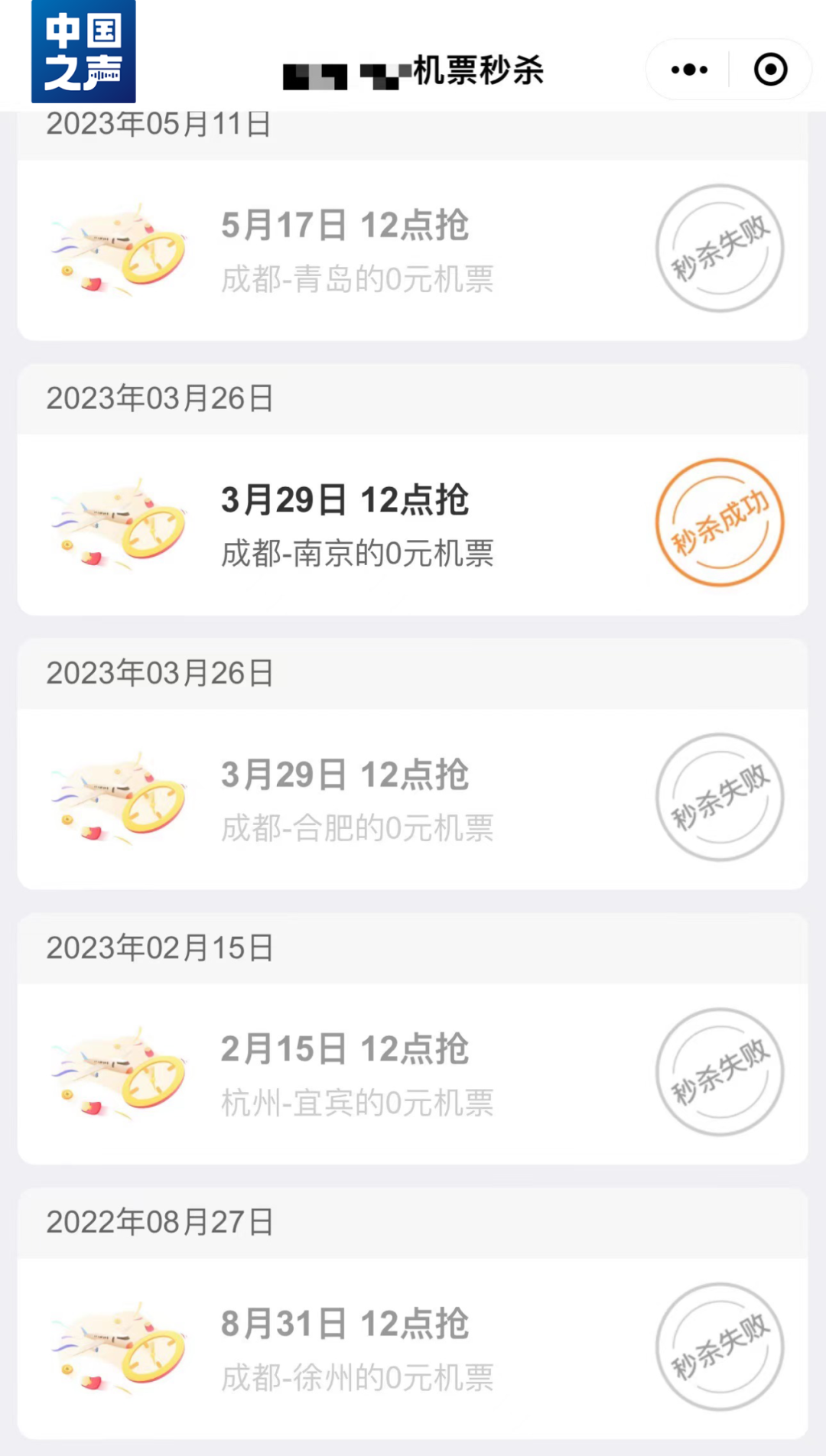Select the 杭州-宜宾 0元机票 card
This screenshot has width=826, height=1456.
coord(413,1074)
